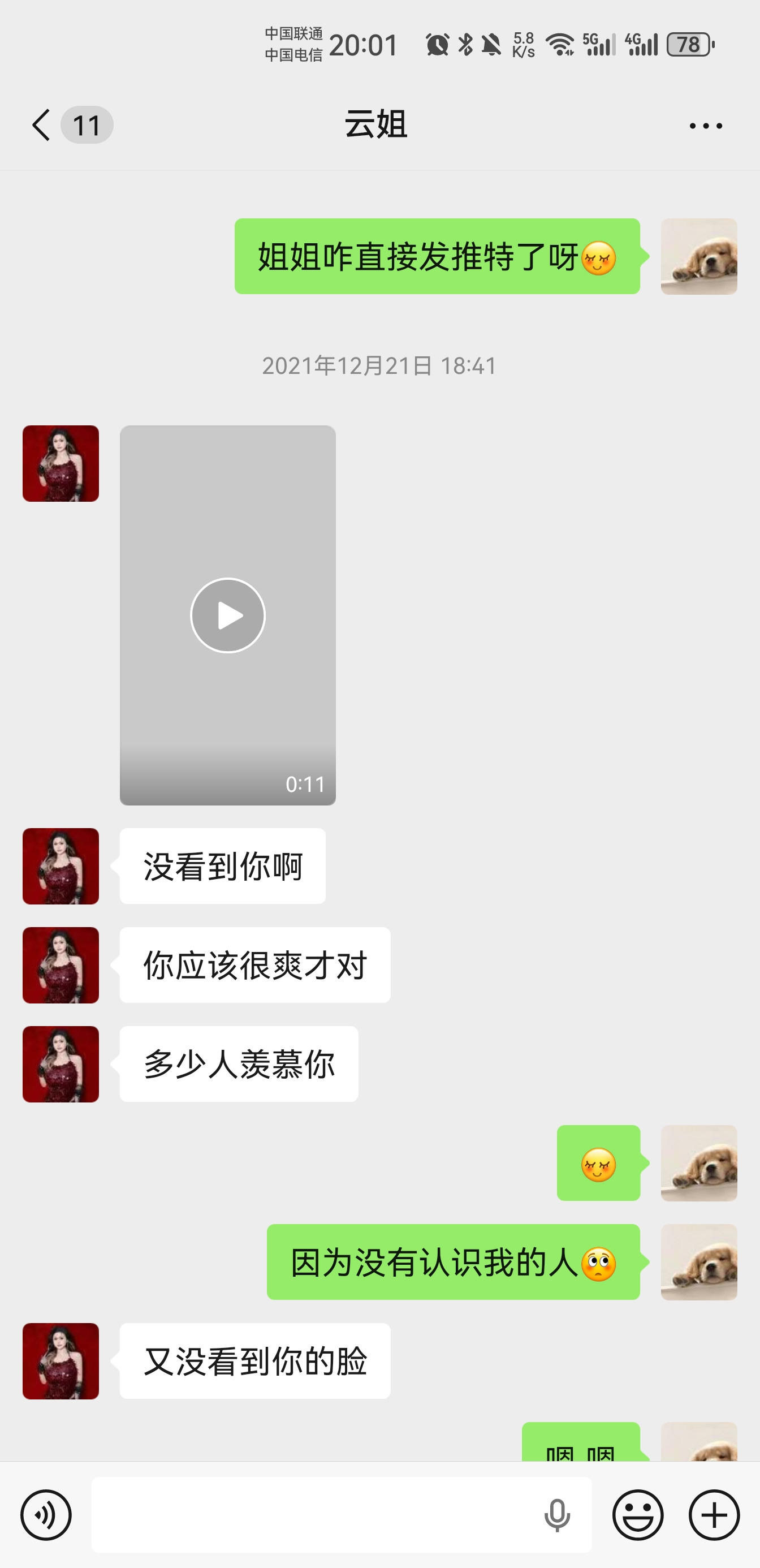
Task: Select the chat title 云姐
Action: pyautogui.click(x=375, y=123)
